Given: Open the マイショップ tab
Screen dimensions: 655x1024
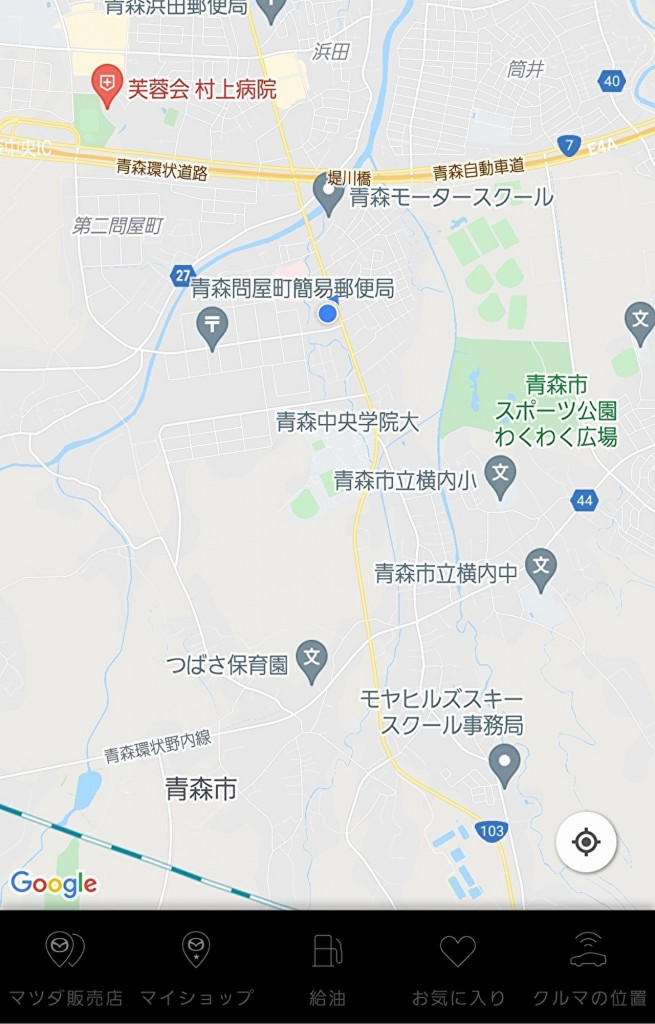Looking at the screenshot, I should (196, 968).
